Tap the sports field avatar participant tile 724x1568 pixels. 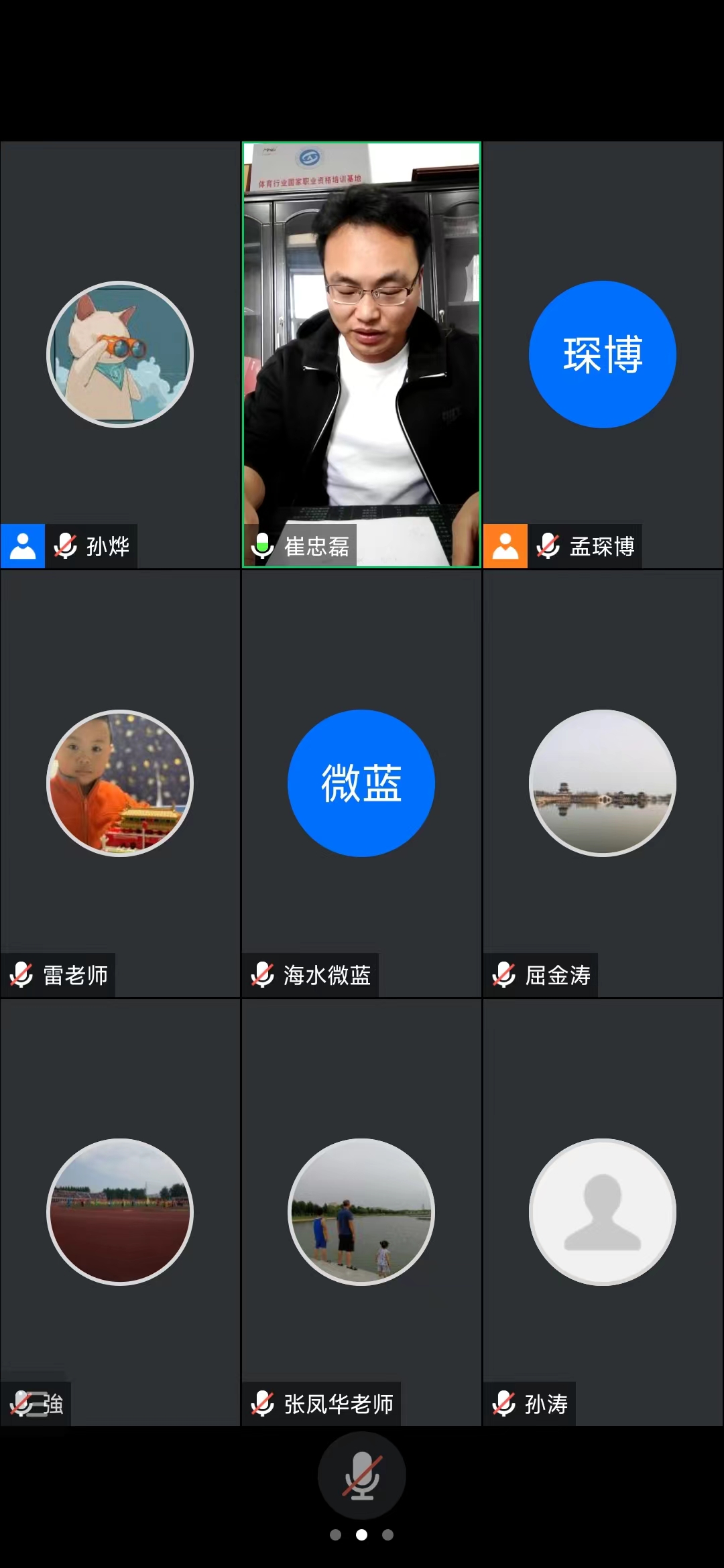(120, 1212)
